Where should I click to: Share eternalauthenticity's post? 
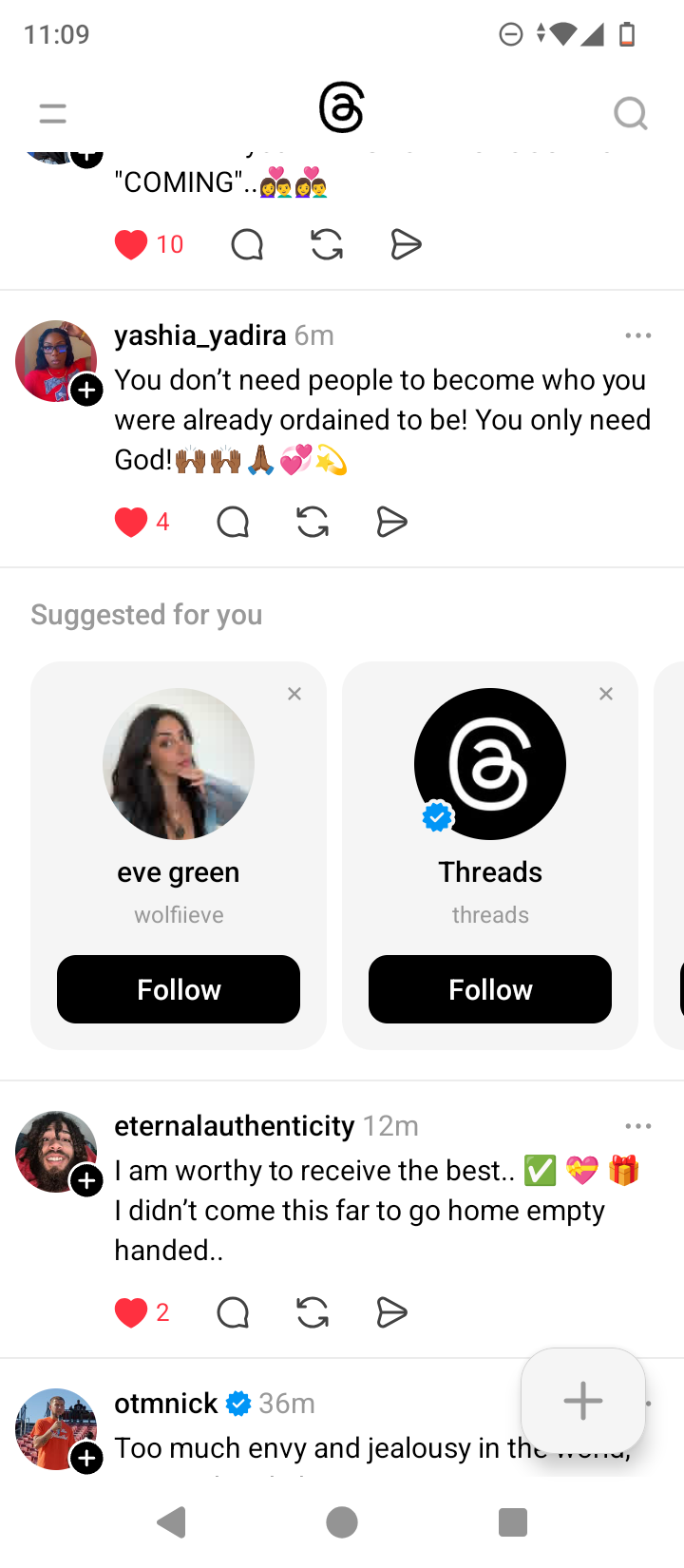click(391, 1312)
